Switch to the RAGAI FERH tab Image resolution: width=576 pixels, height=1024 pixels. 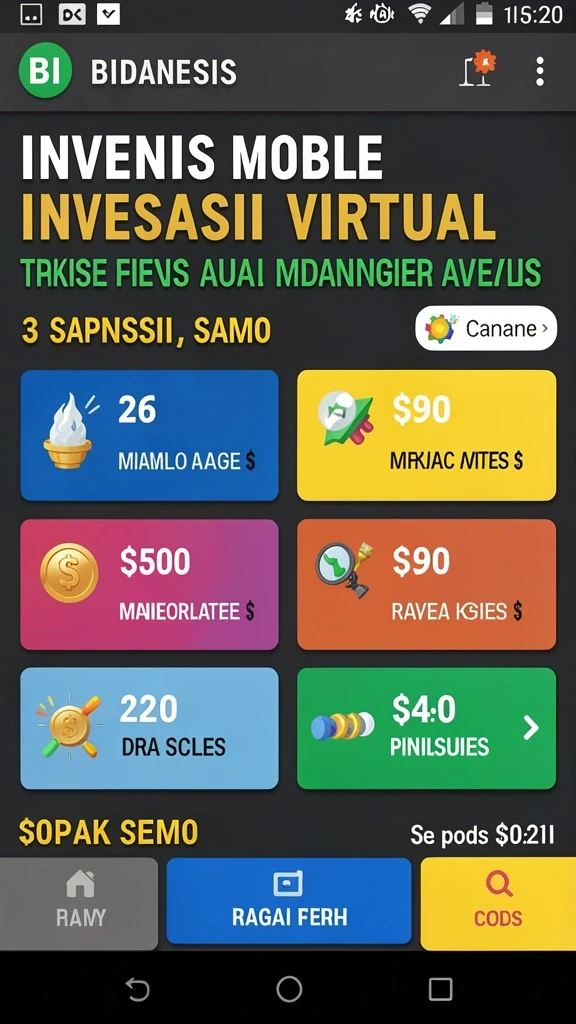[289, 901]
